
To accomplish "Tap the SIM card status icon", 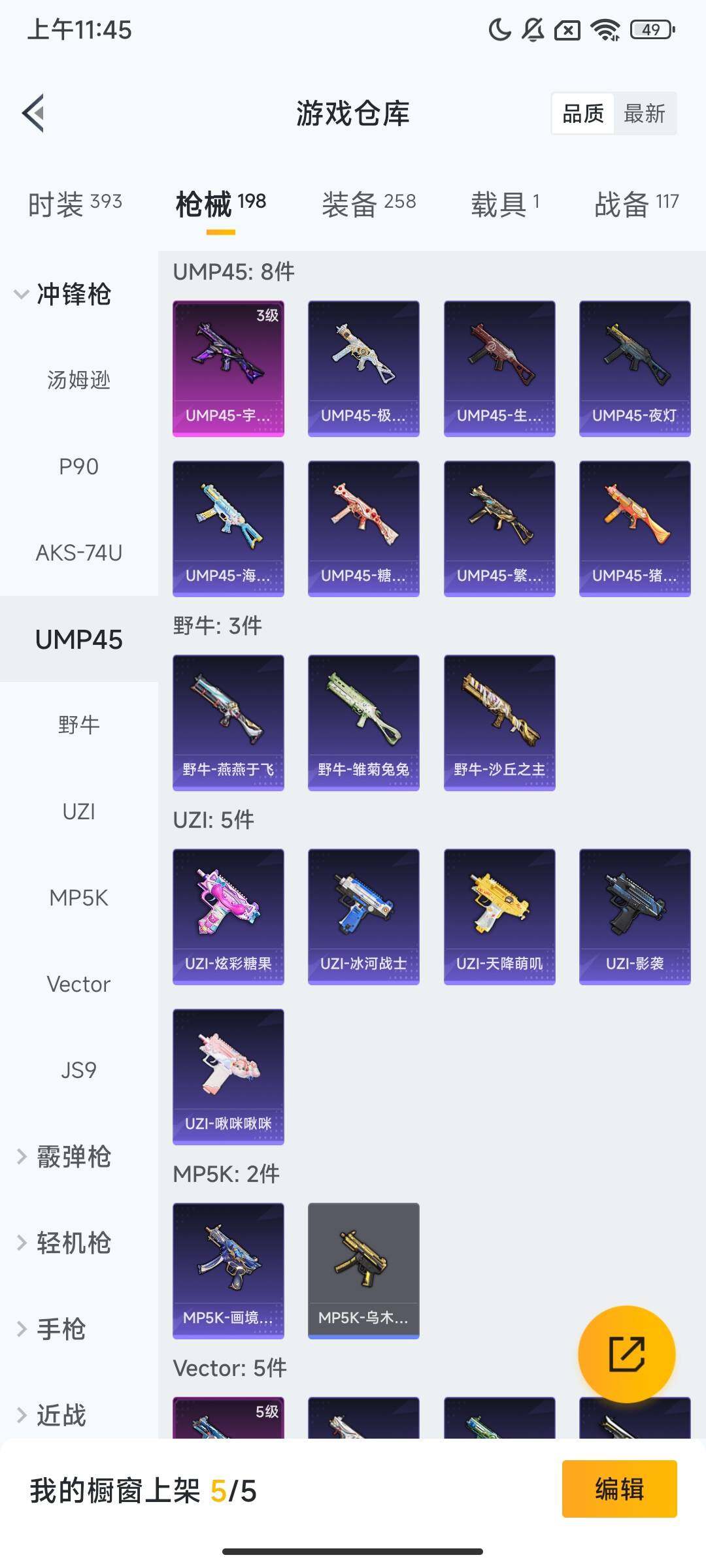I will pos(567,29).
